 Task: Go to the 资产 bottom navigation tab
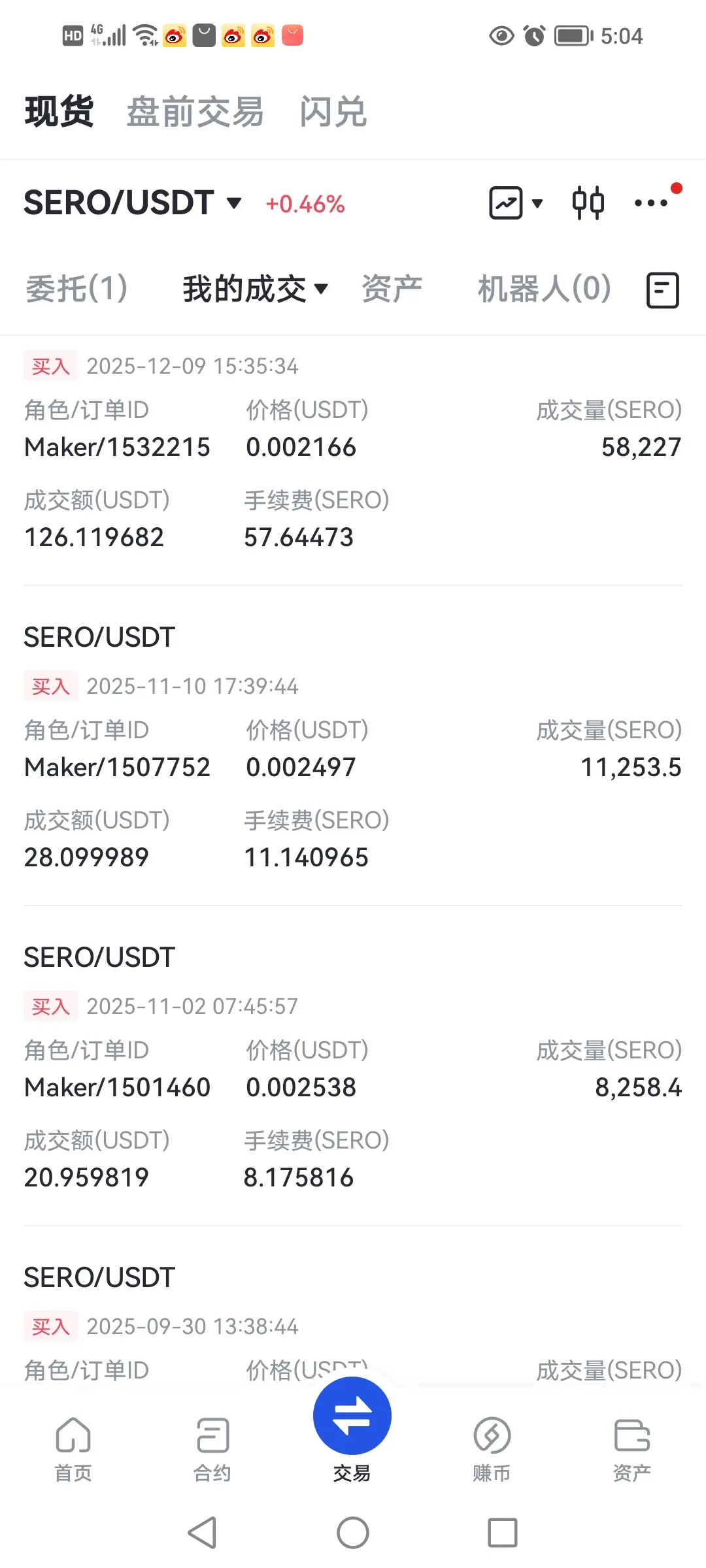[x=631, y=1446]
